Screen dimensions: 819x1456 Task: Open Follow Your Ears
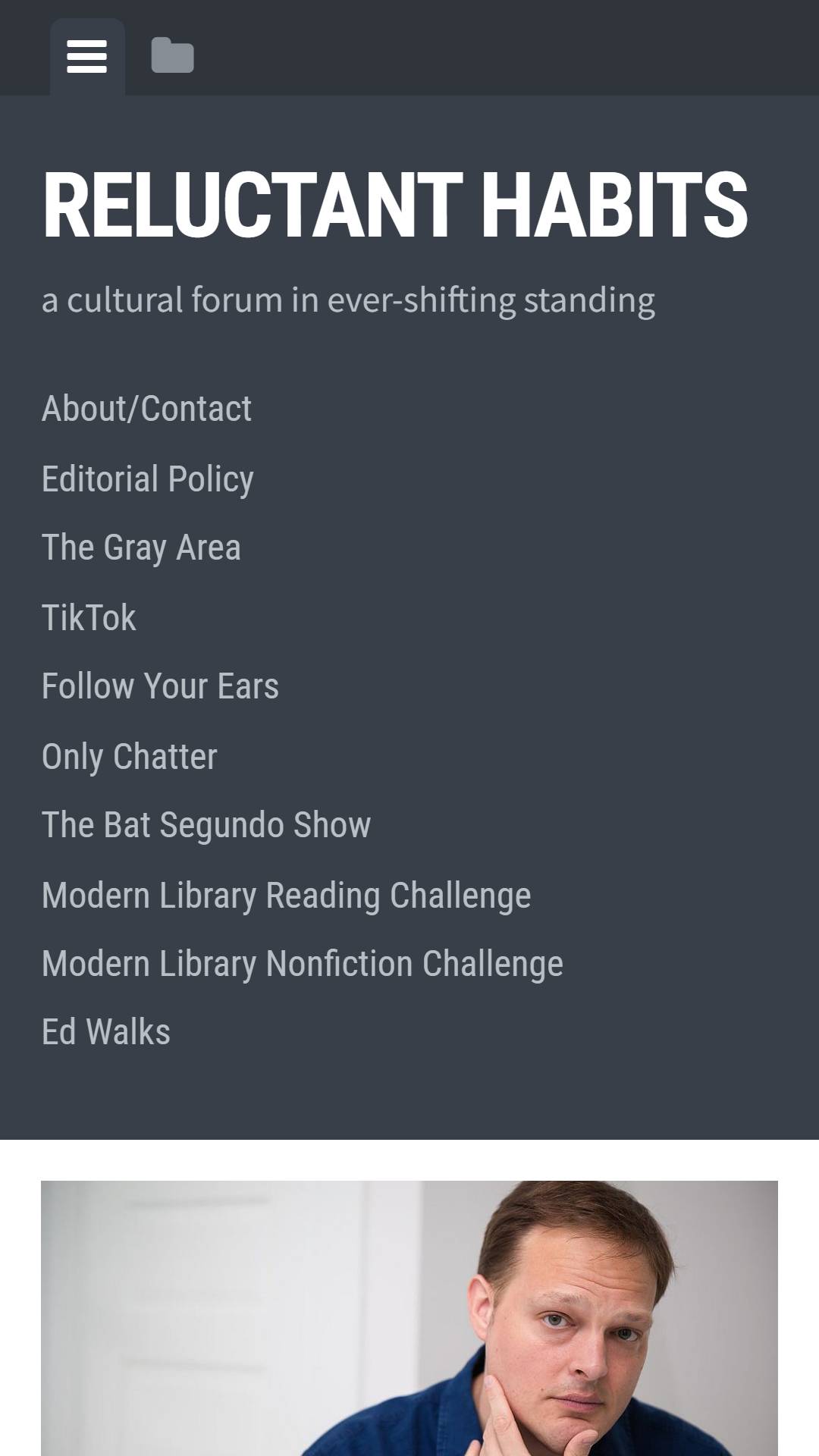[x=160, y=686]
